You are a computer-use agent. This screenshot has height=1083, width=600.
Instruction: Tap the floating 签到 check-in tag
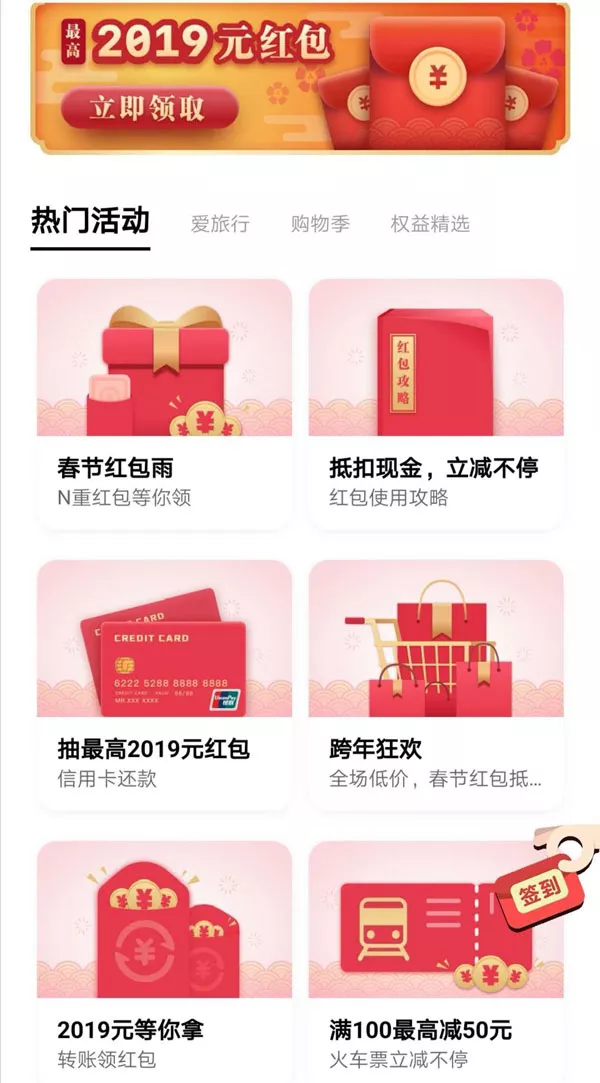pos(541,885)
